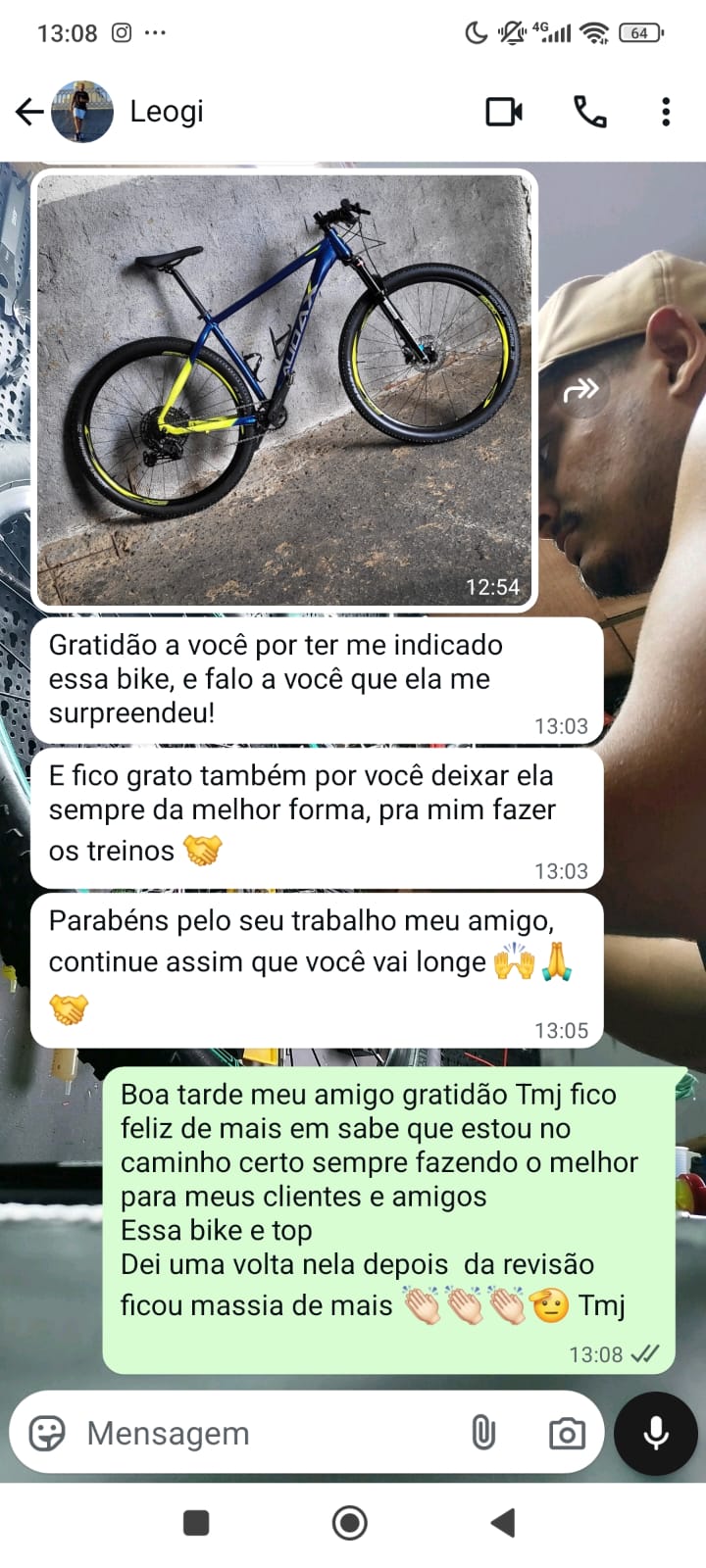Viewport: 706px width, 1568px height.
Task: Start a voice call with Leogi
Action: [x=589, y=112]
